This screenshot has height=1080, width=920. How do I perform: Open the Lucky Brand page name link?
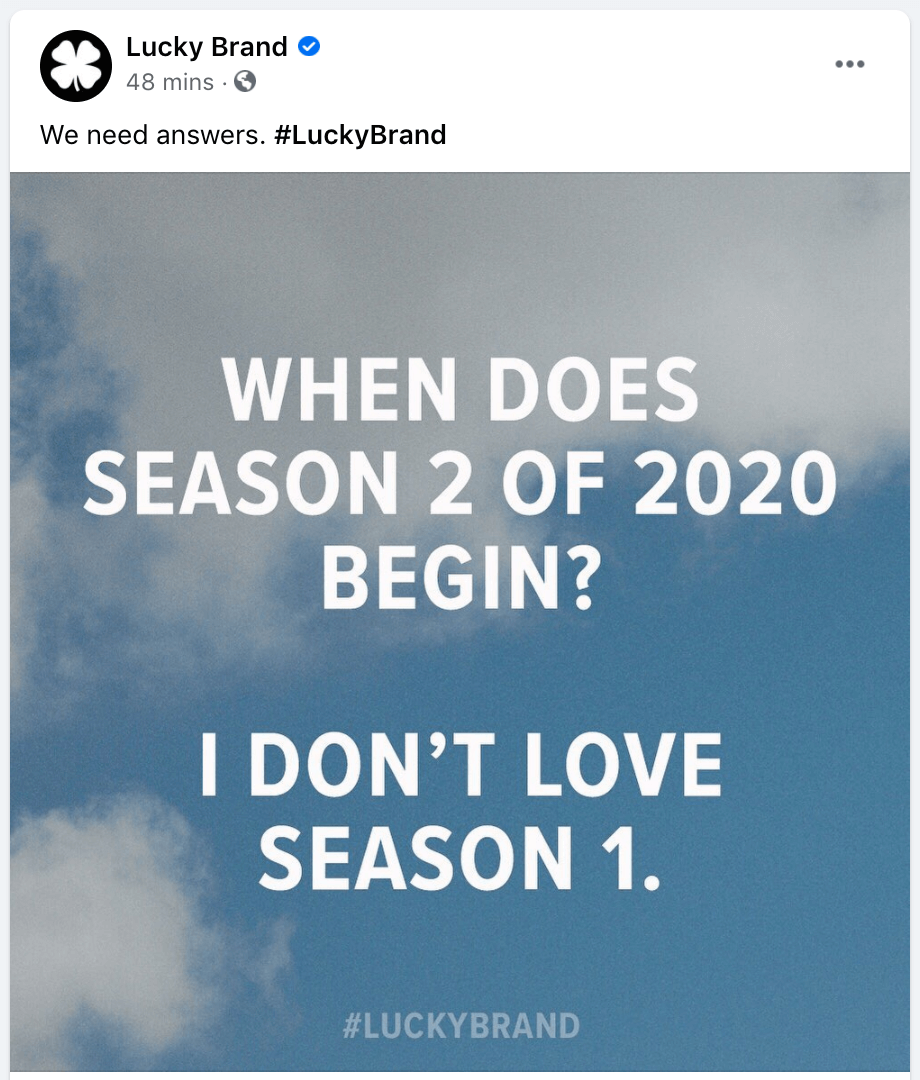[207, 46]
